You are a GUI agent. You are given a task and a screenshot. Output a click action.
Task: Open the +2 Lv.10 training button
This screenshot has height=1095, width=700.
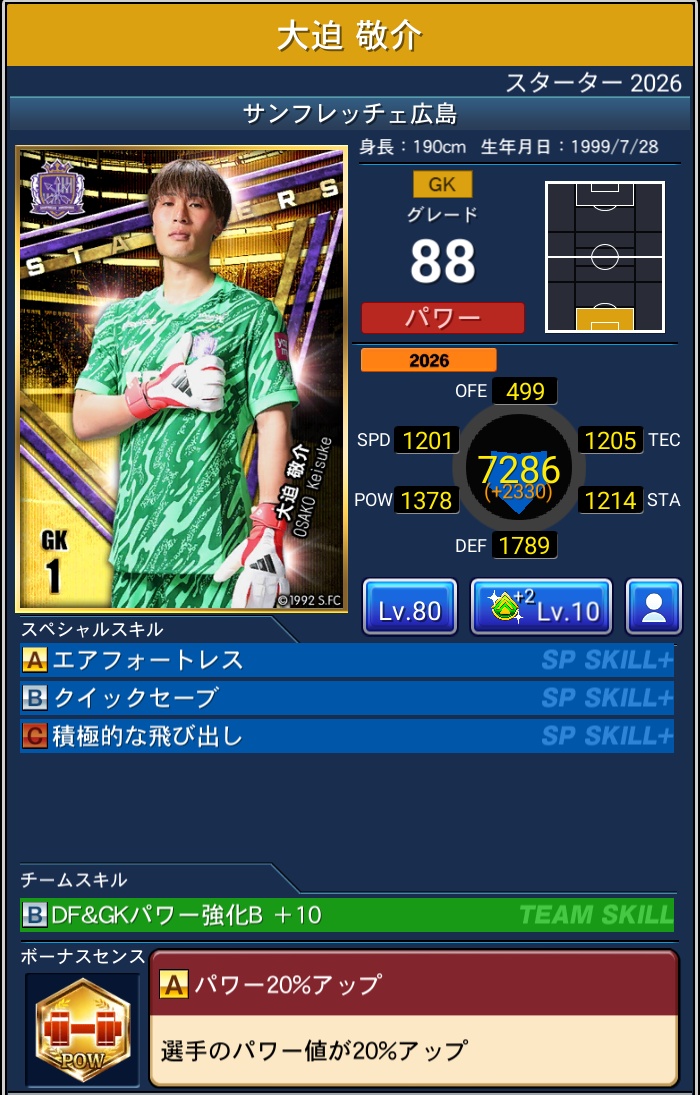point(540,607)
